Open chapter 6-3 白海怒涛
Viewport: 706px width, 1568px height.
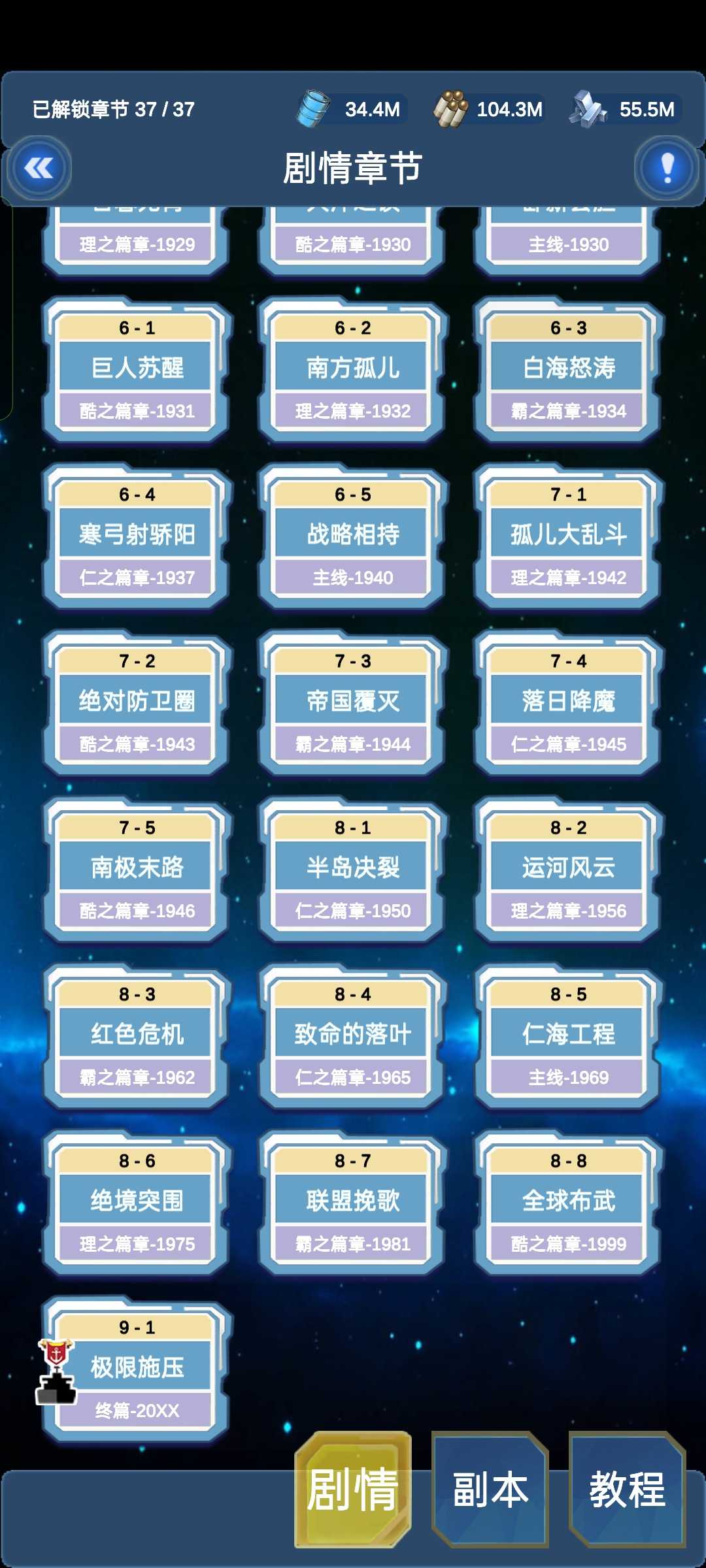click(569, 369)
